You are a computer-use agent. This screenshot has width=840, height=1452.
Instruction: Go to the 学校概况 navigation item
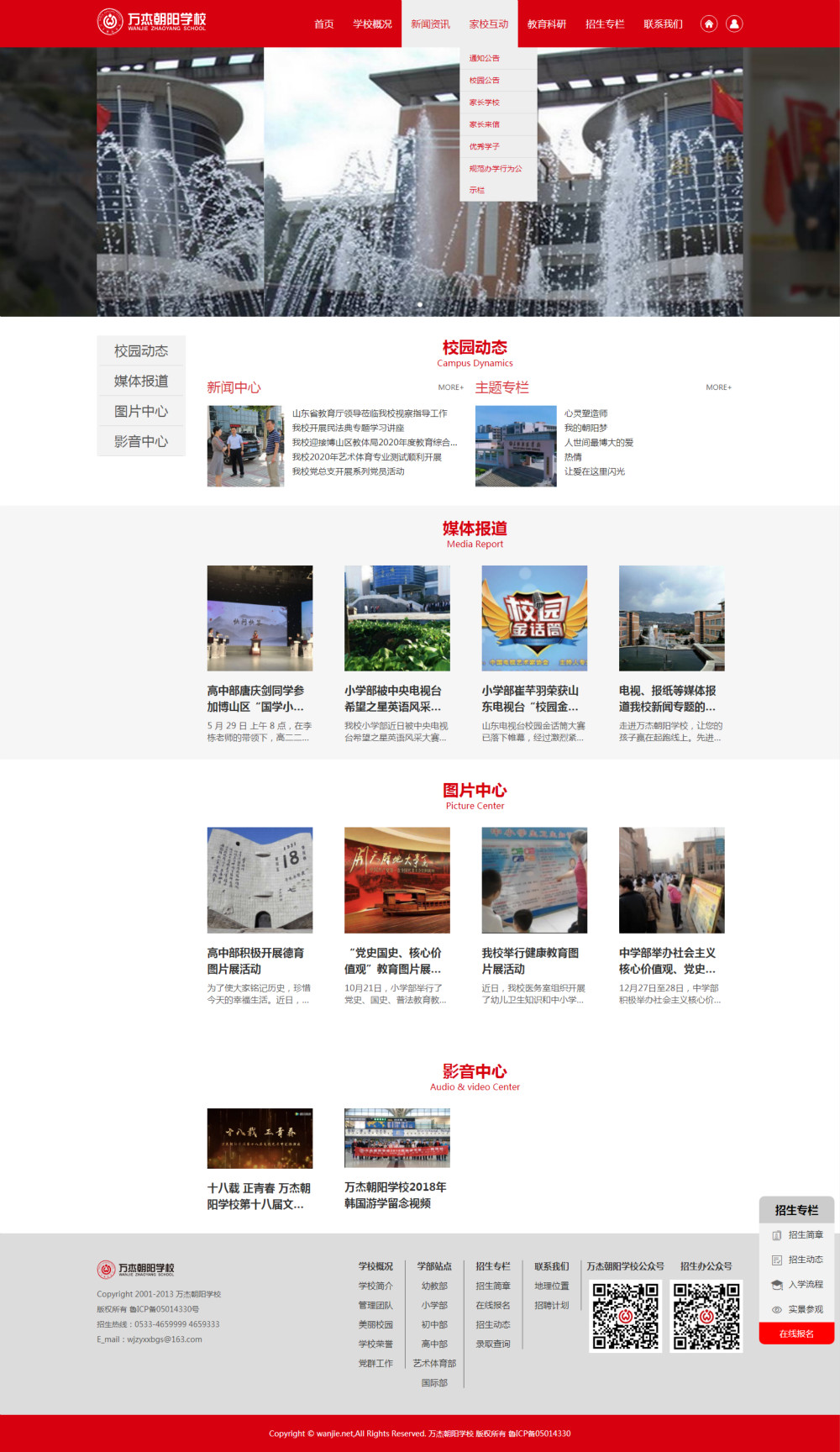click(x=372, y=24)
